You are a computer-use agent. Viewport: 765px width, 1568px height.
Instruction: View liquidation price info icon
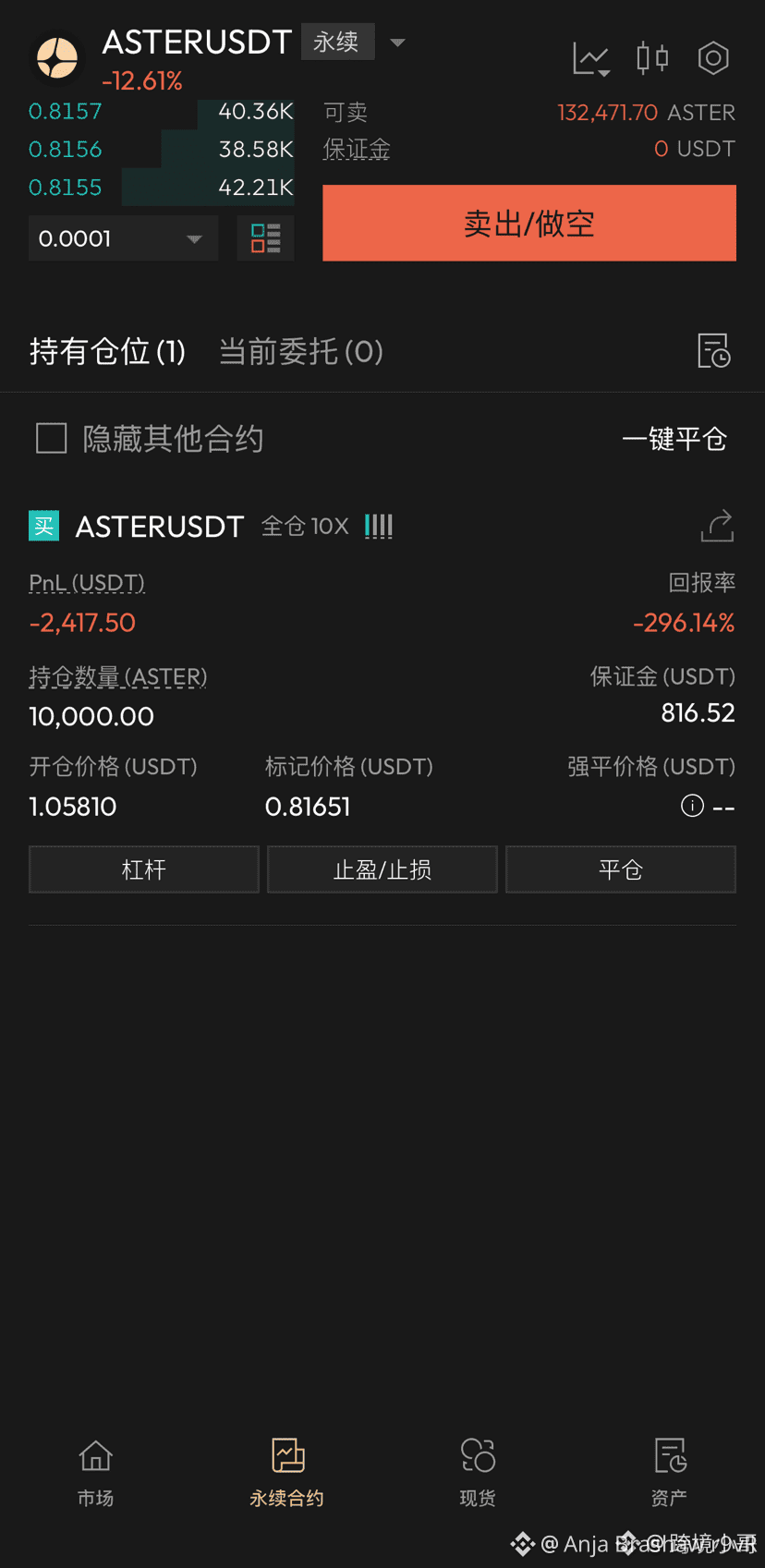click(x=692, y=806)
